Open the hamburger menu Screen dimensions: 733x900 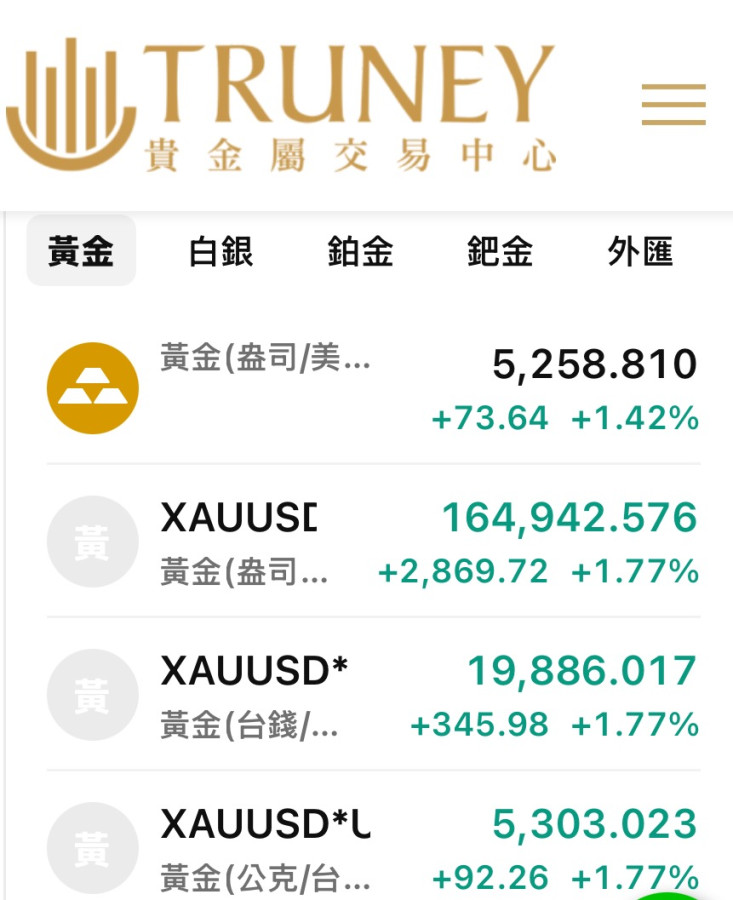pos(673,104)
